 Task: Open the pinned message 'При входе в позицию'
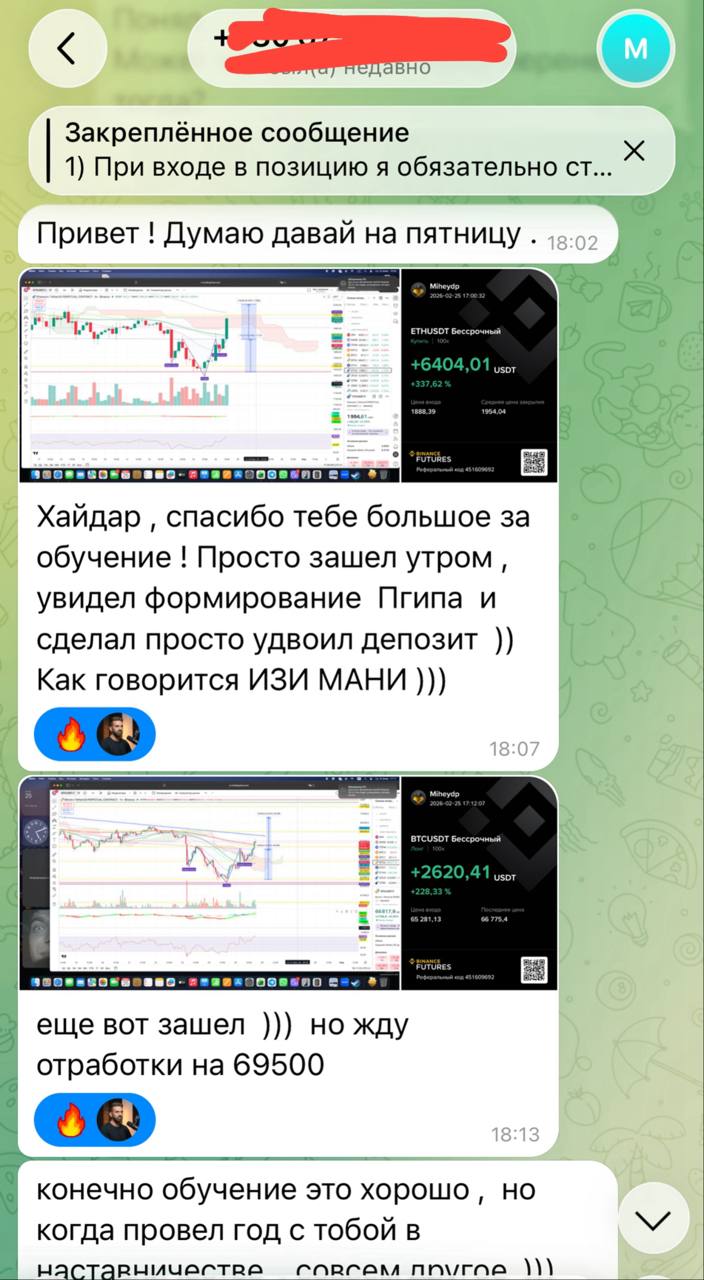click(x=330, y=150)
